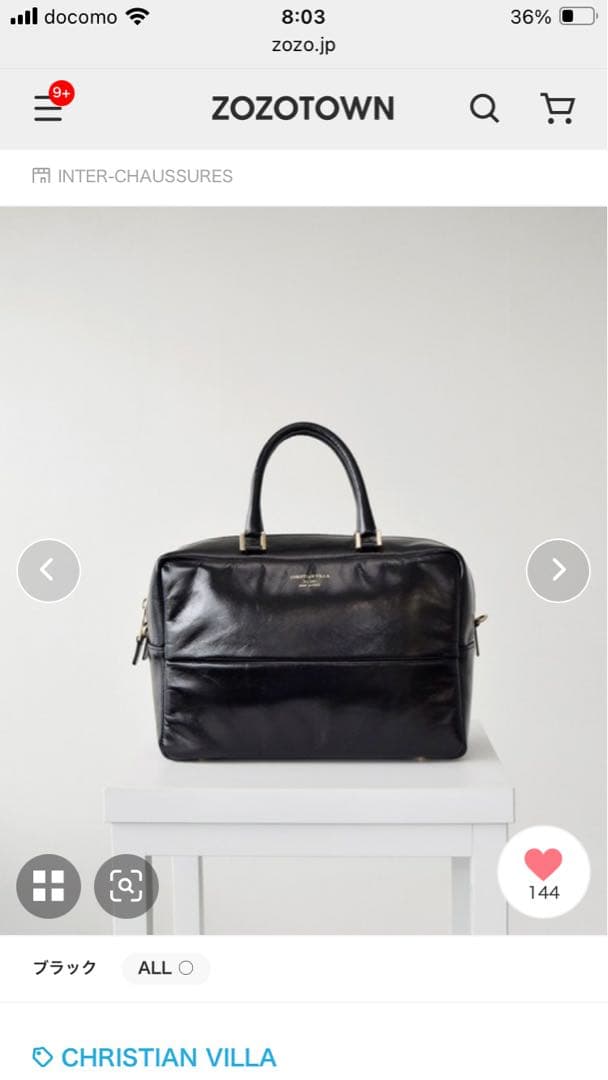Open the search magnifier icon
This screenshot has height=1080, width=608.
[x=484, y=108]
